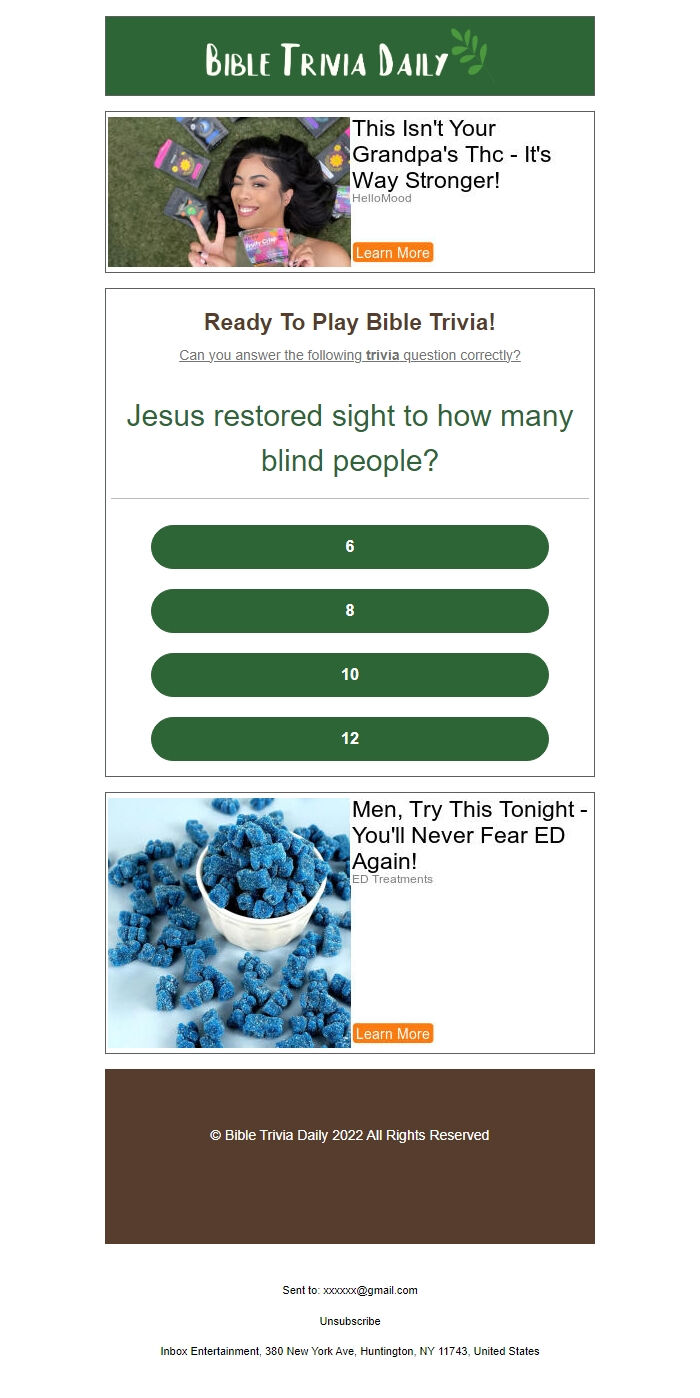This screenshot has width=700, height=1398.
Task: Answer 12 blind people
Action: pyautogui.click(x=349, y=739)
